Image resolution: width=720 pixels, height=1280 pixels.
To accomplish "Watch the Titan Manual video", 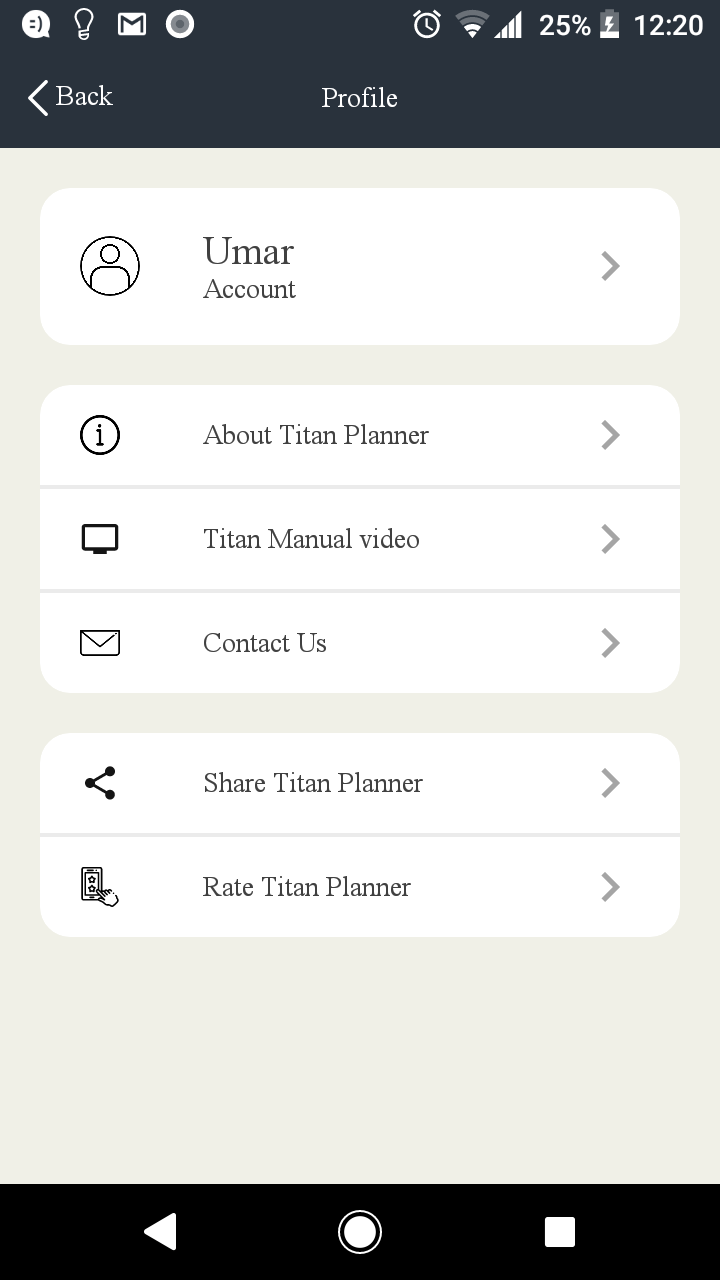I will tap(359, 540).
